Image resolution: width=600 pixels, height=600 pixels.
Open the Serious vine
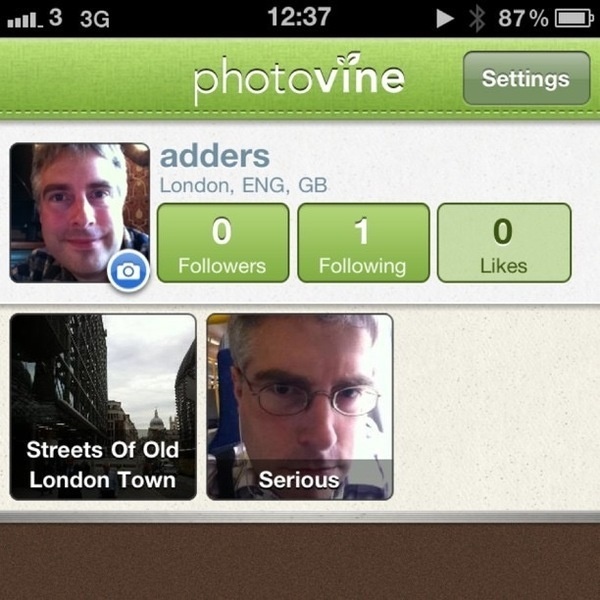[x=299, y=406]
